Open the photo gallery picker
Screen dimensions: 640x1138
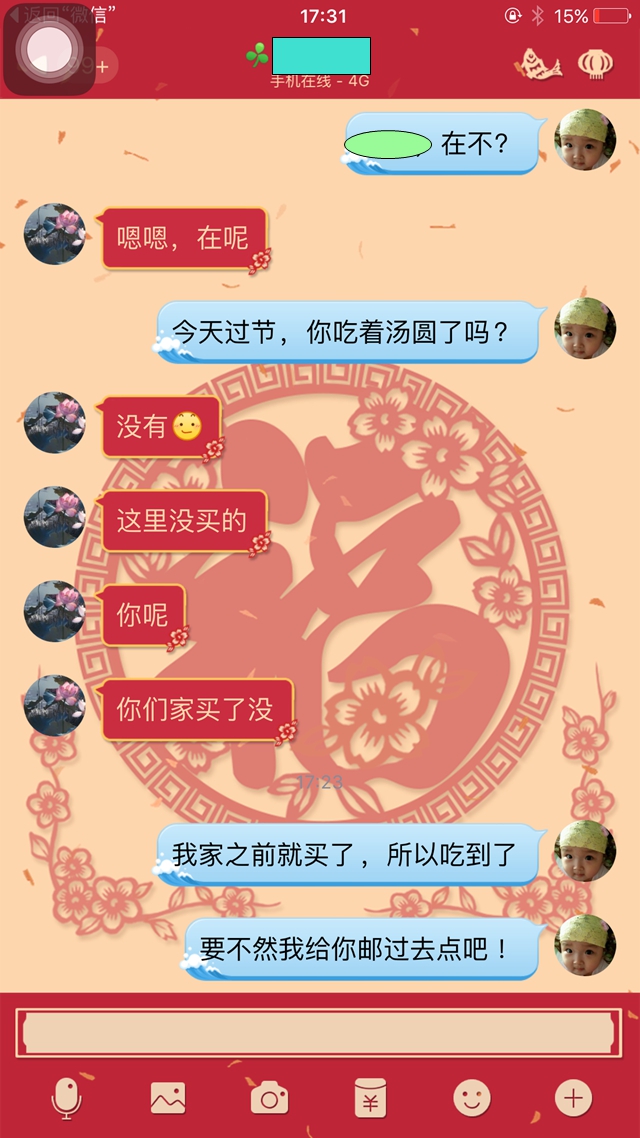point(168,1098)
